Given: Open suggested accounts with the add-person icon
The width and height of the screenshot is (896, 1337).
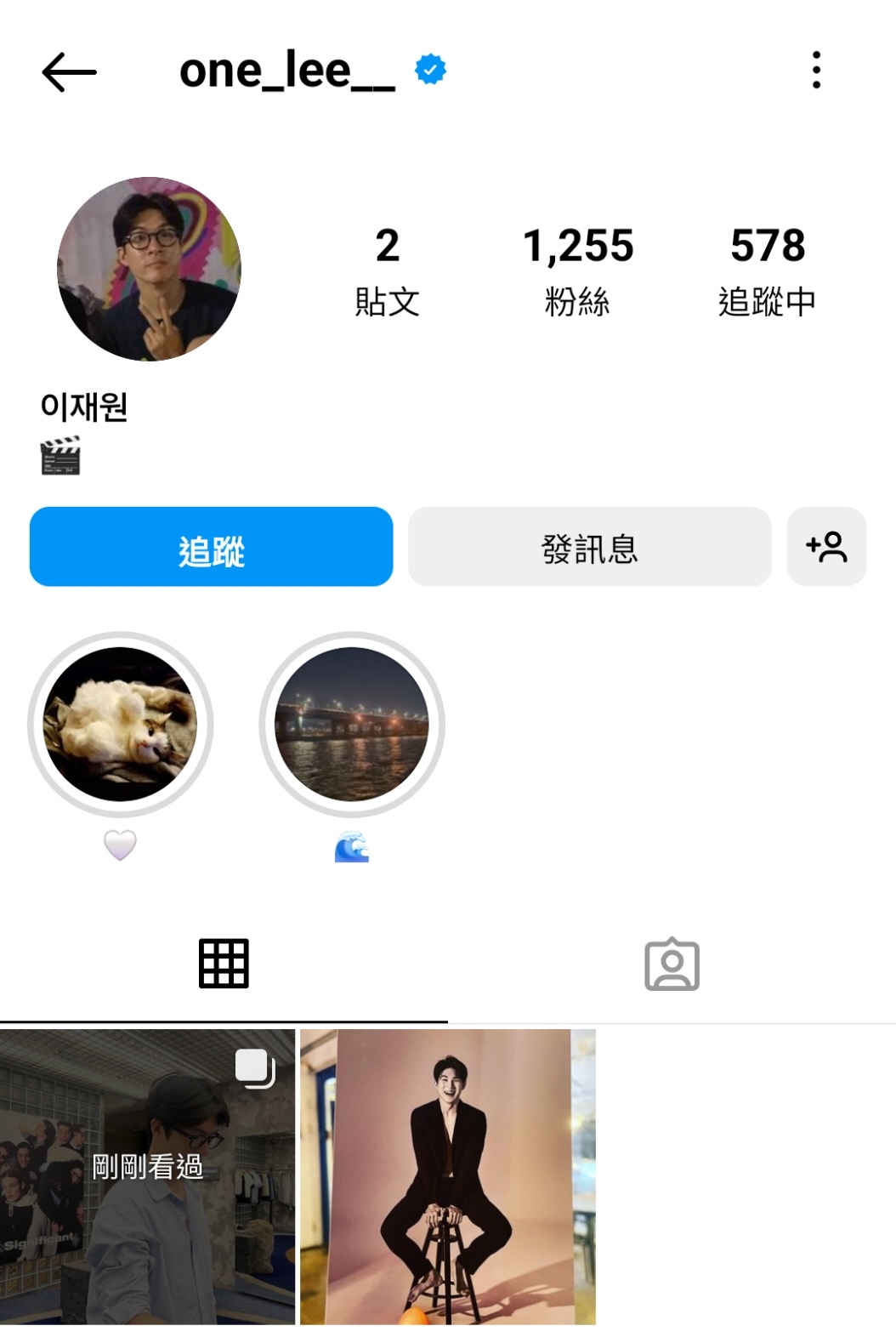Looking at the screenshot, I should point(826,547).
